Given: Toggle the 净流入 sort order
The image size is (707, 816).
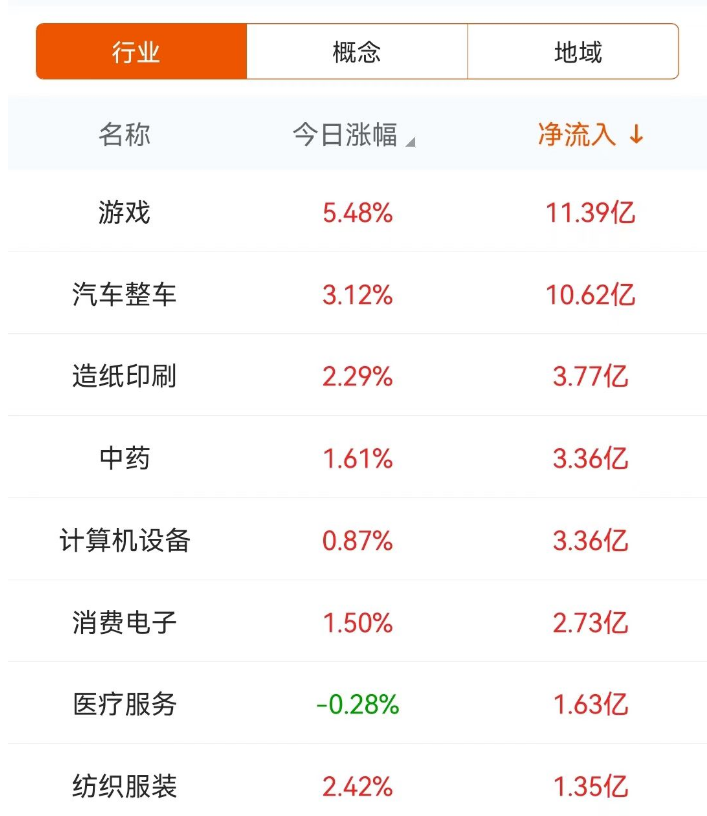Looking at the screenshot, I should 590,136.
